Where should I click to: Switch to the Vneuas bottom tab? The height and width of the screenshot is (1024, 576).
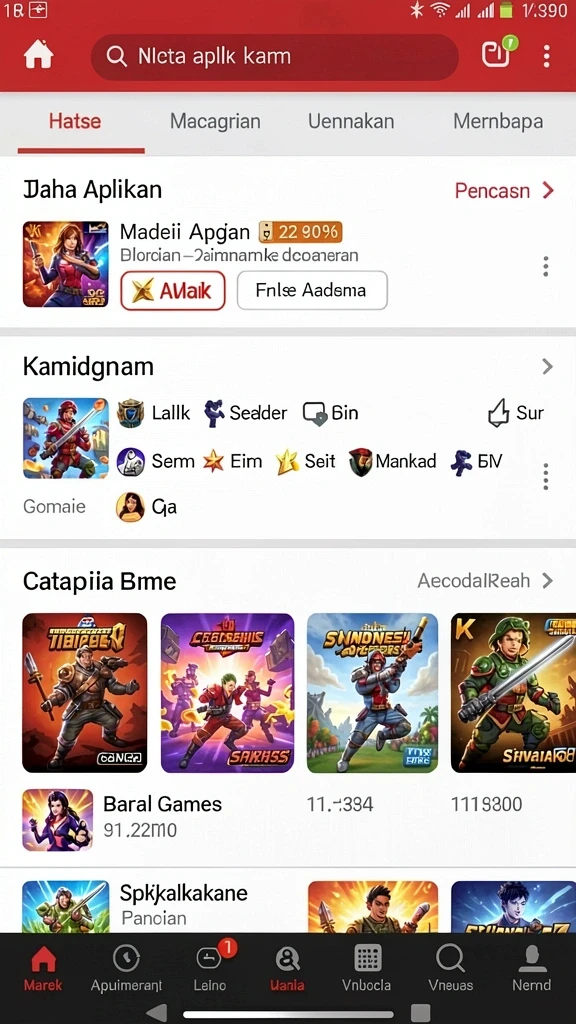tap(450, 967)
